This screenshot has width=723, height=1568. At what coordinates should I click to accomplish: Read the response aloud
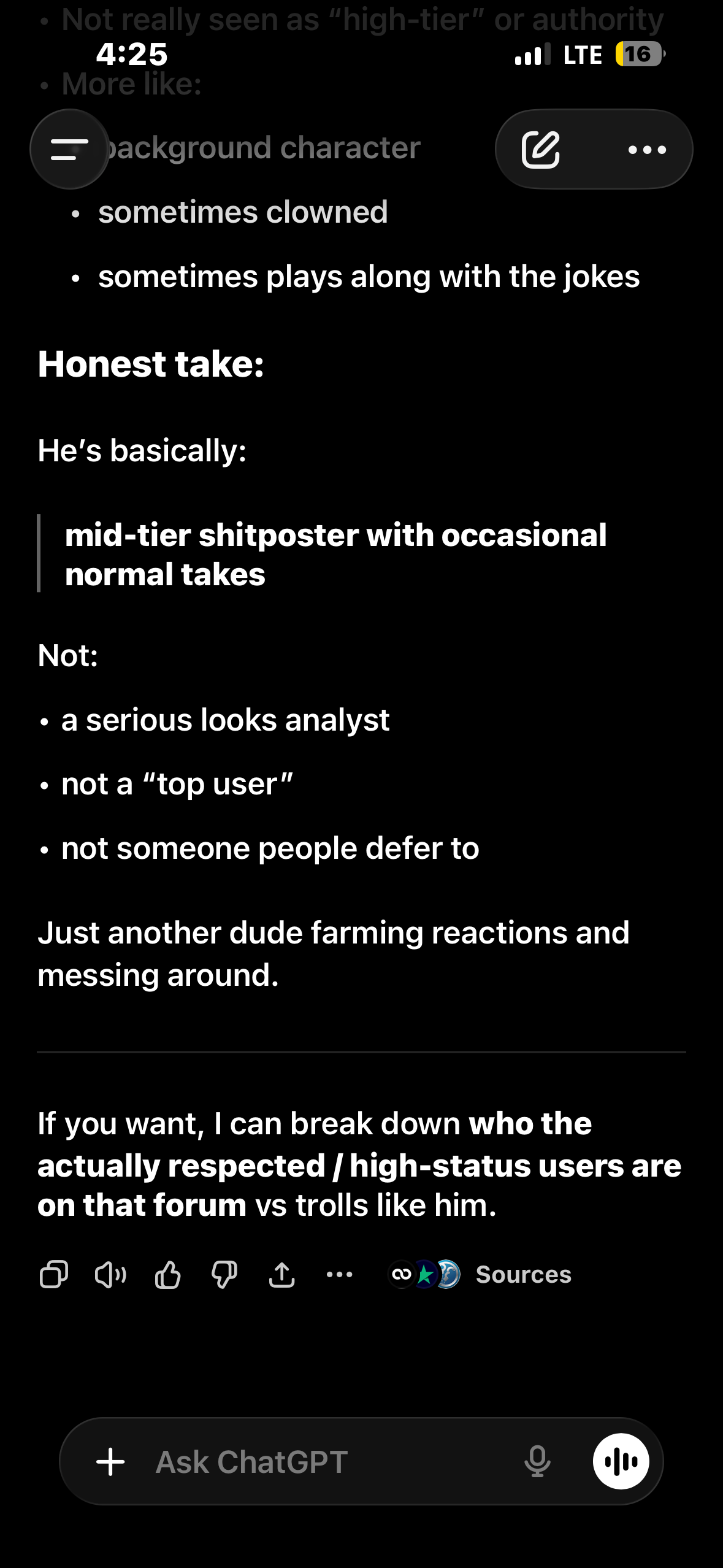111,1274
